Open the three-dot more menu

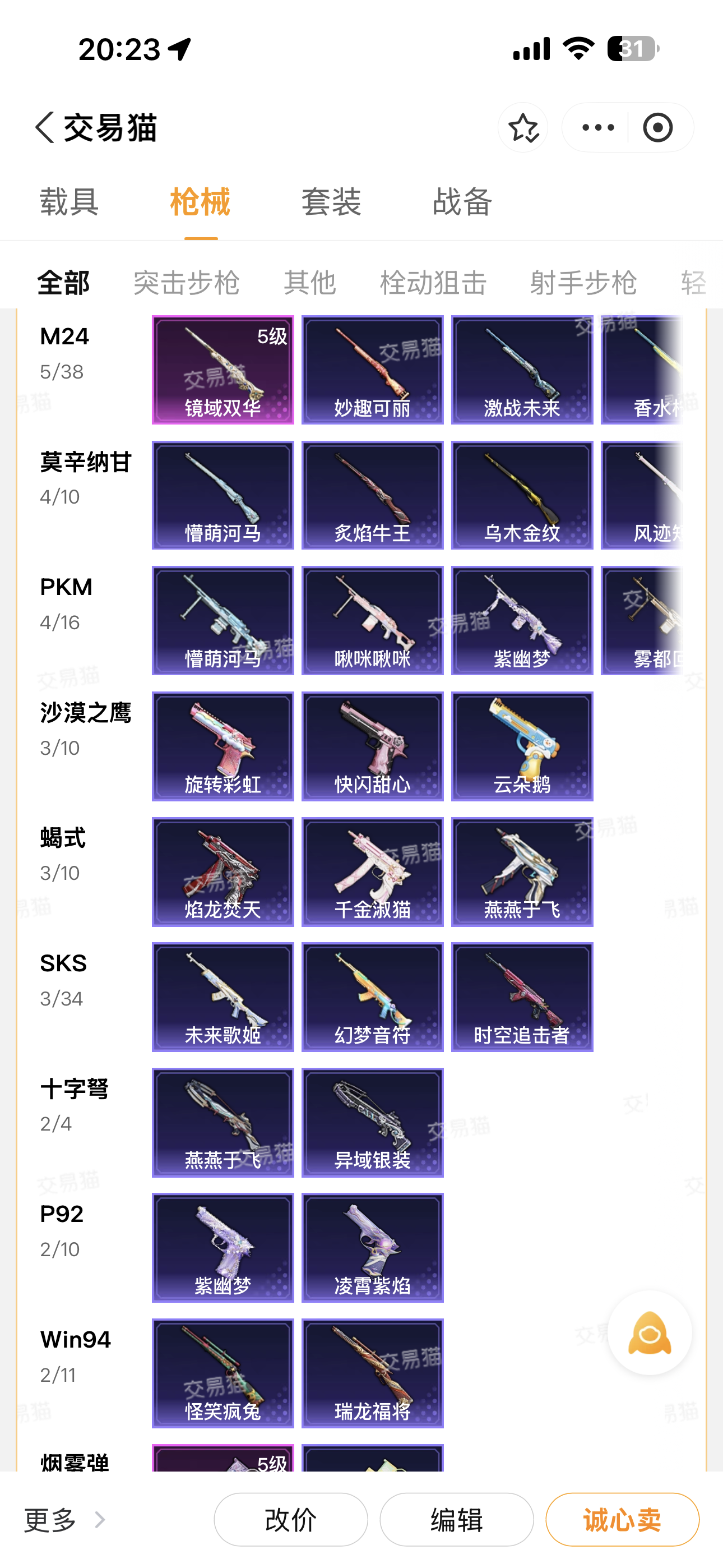(597, 127)
